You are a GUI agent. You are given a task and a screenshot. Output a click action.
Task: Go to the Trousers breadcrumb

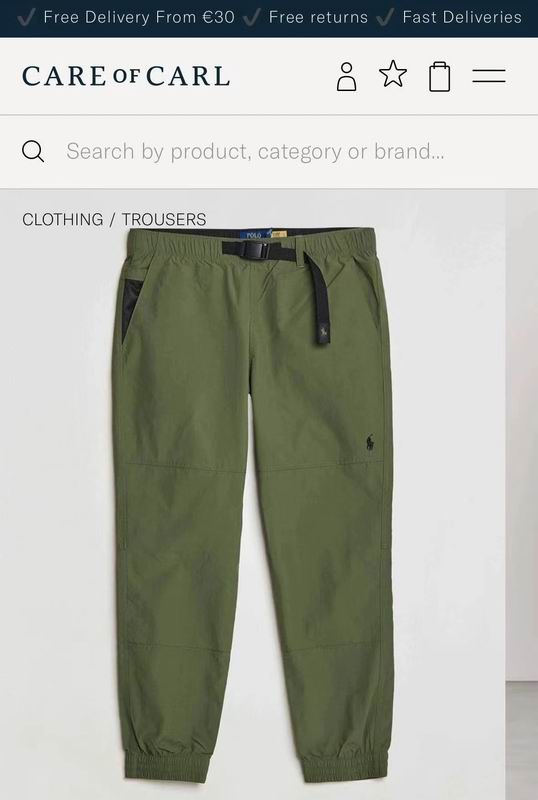[164, 219]
